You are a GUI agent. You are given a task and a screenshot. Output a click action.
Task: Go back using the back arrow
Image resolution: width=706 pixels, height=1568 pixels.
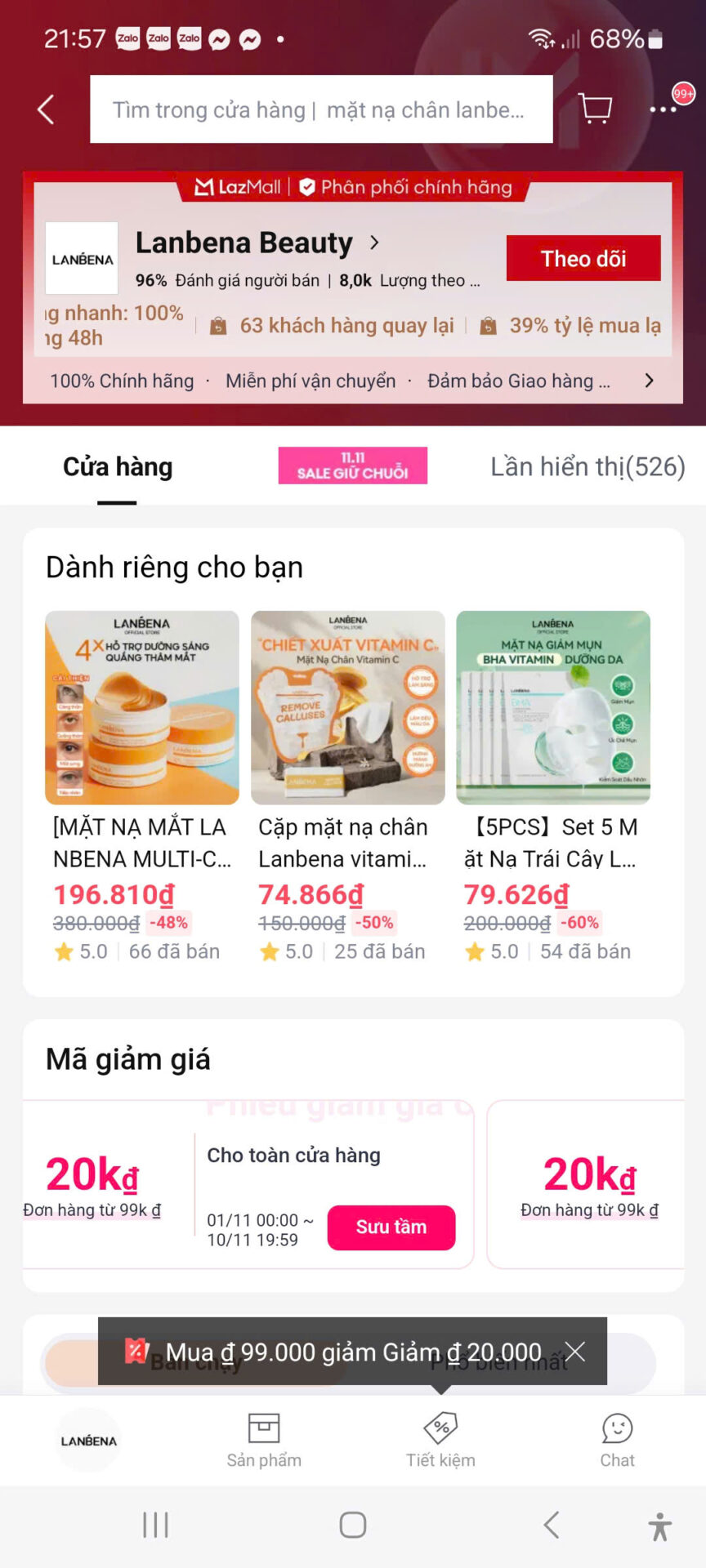[x=45, y=109]
